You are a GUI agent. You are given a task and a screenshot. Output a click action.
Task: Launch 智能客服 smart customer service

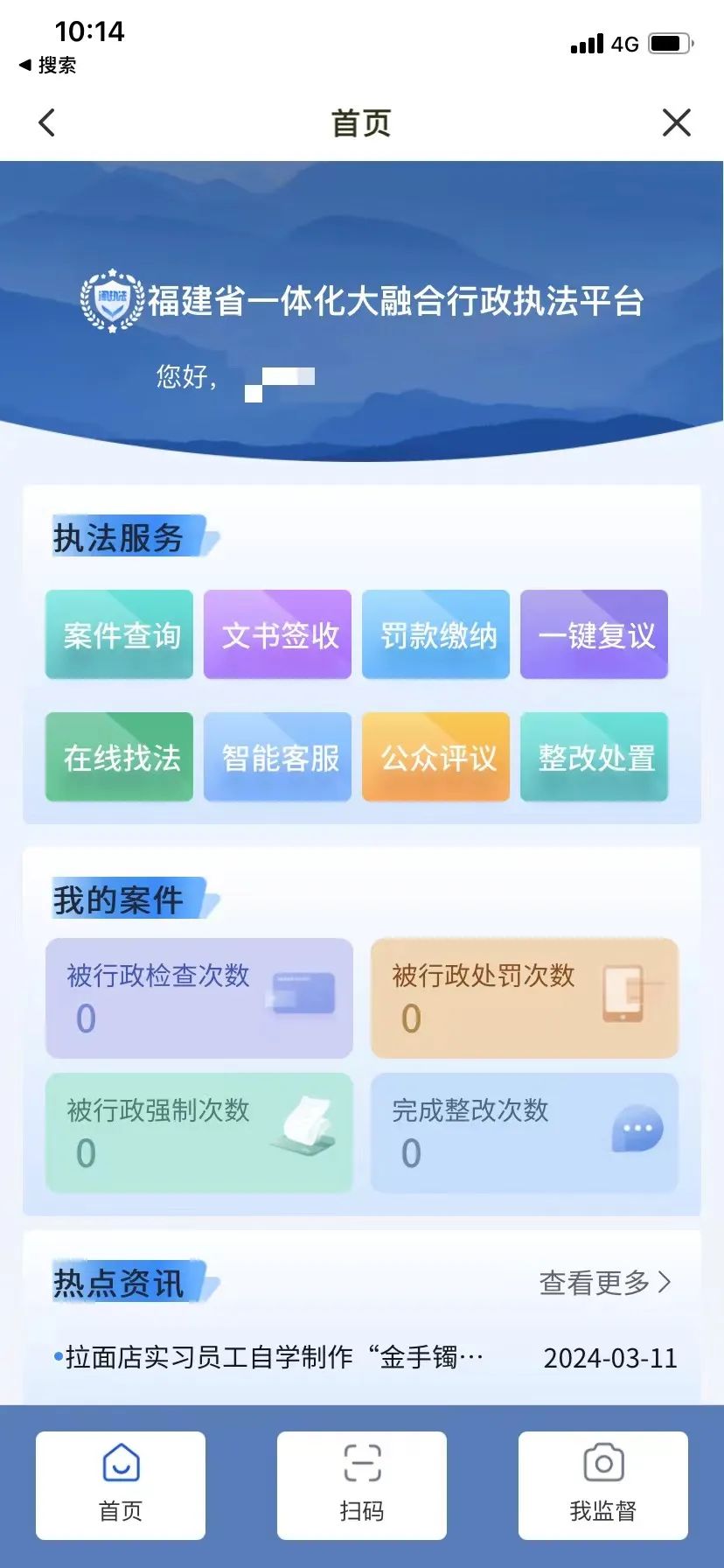point(277,757)
